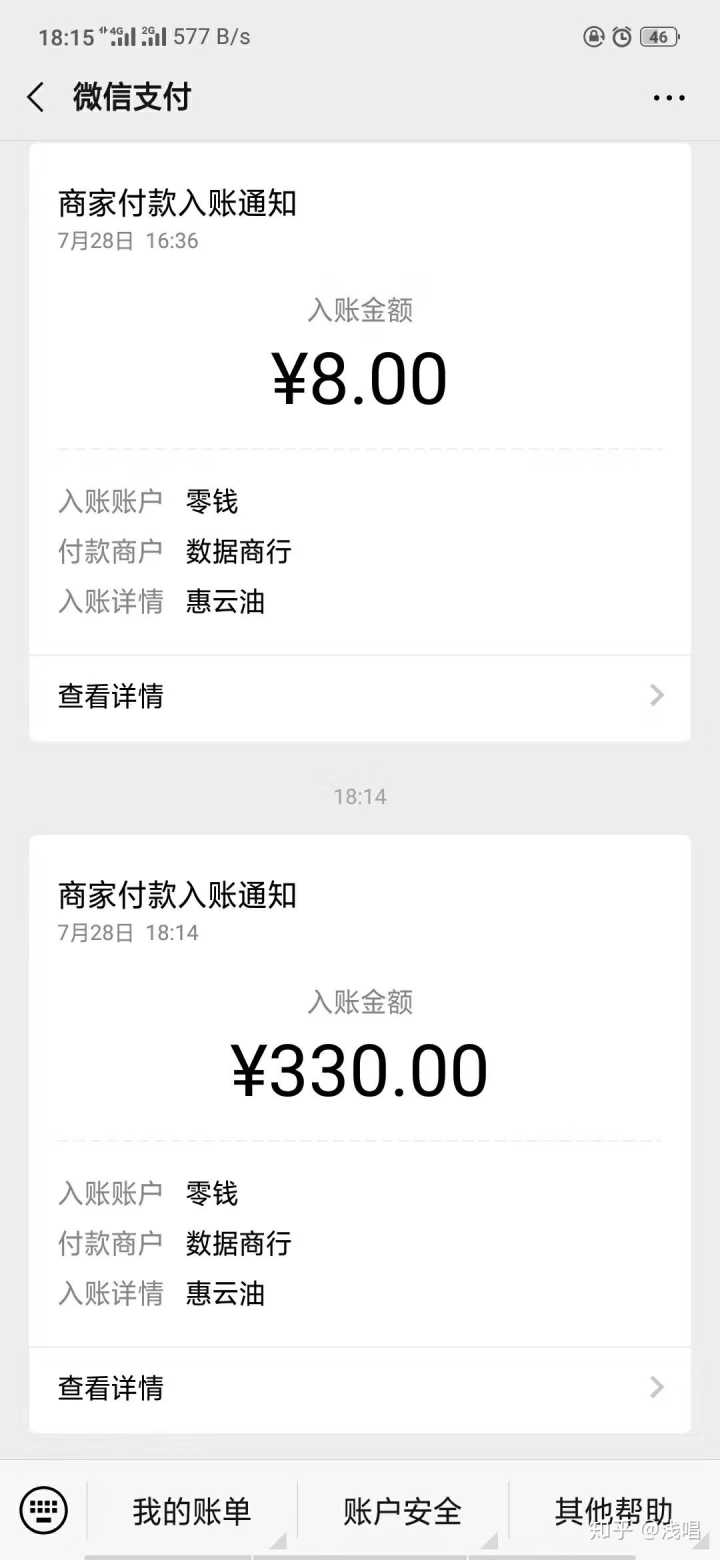Open the 我的账单 menu
Screen dimensions: 720x1560
pyautogui.click(x=192, y=1510)
